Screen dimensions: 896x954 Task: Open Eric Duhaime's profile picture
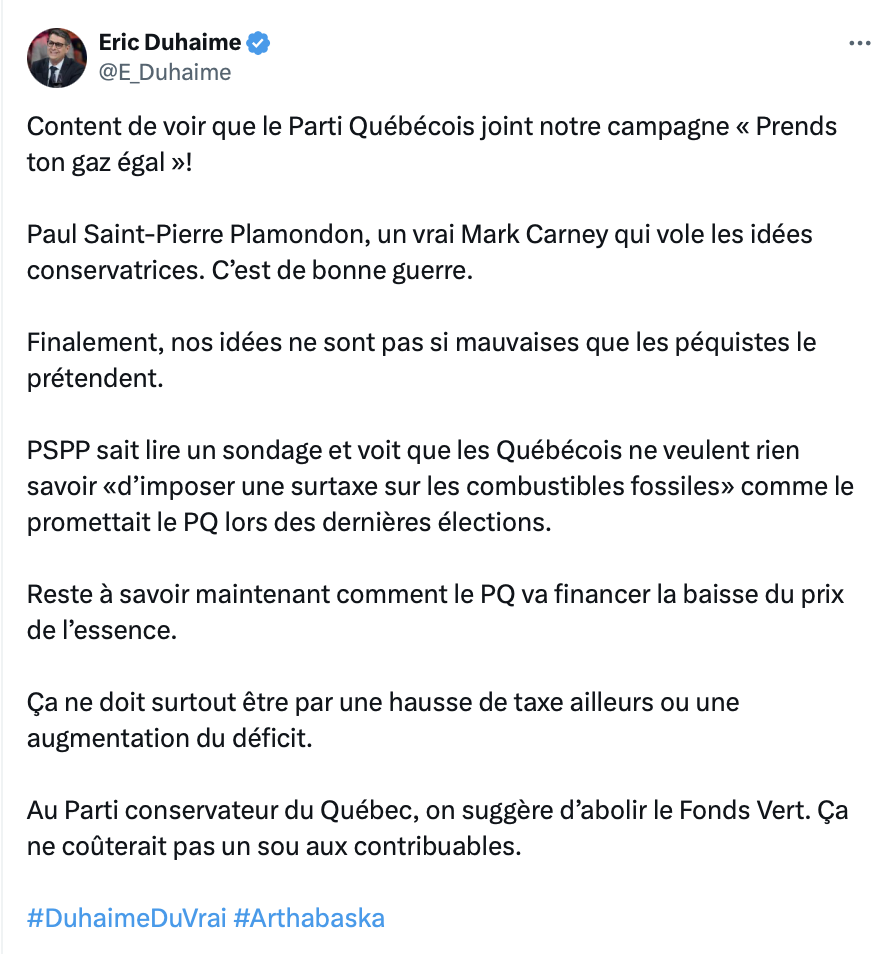(57, 57)
